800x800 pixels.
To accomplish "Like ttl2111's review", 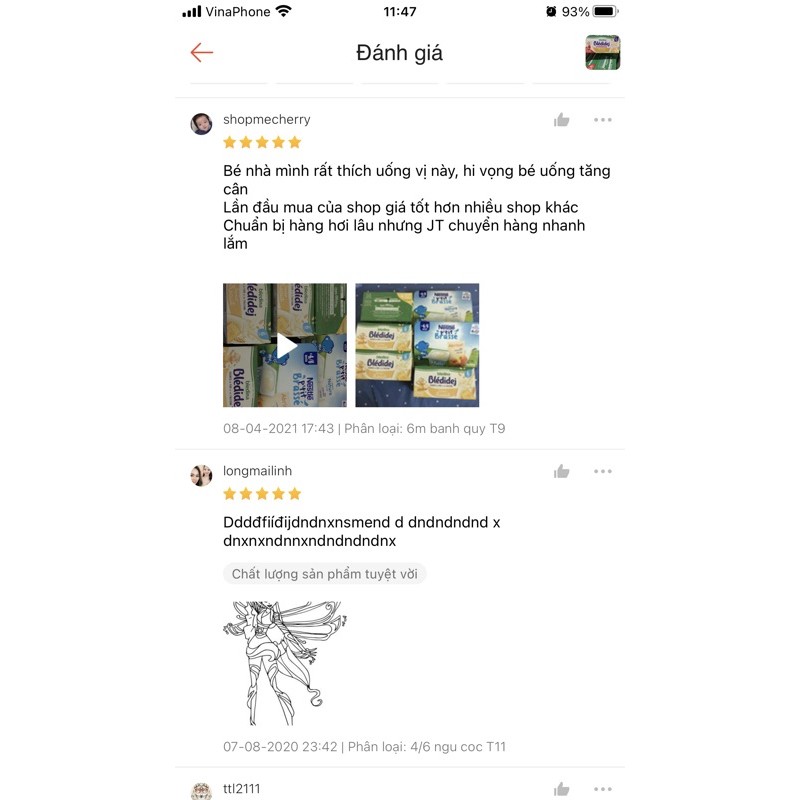I will (562, 789).
